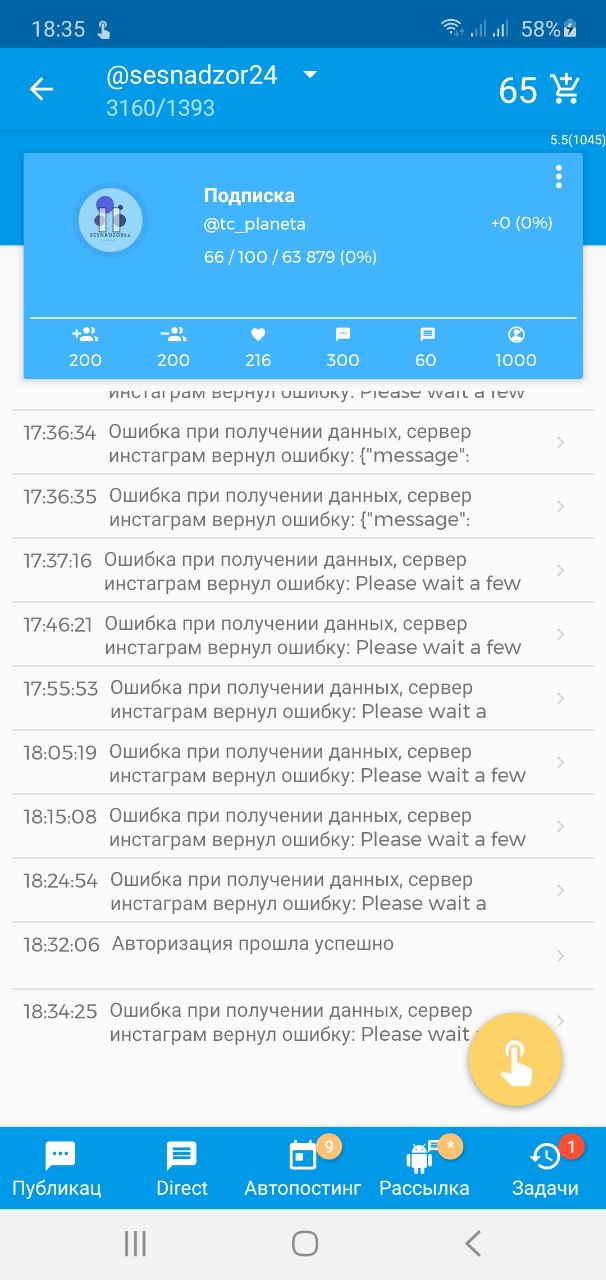Tap the yellow floating hand button
The width and height of the screenshot is (606, 1280).
(x=515, y=1060)
